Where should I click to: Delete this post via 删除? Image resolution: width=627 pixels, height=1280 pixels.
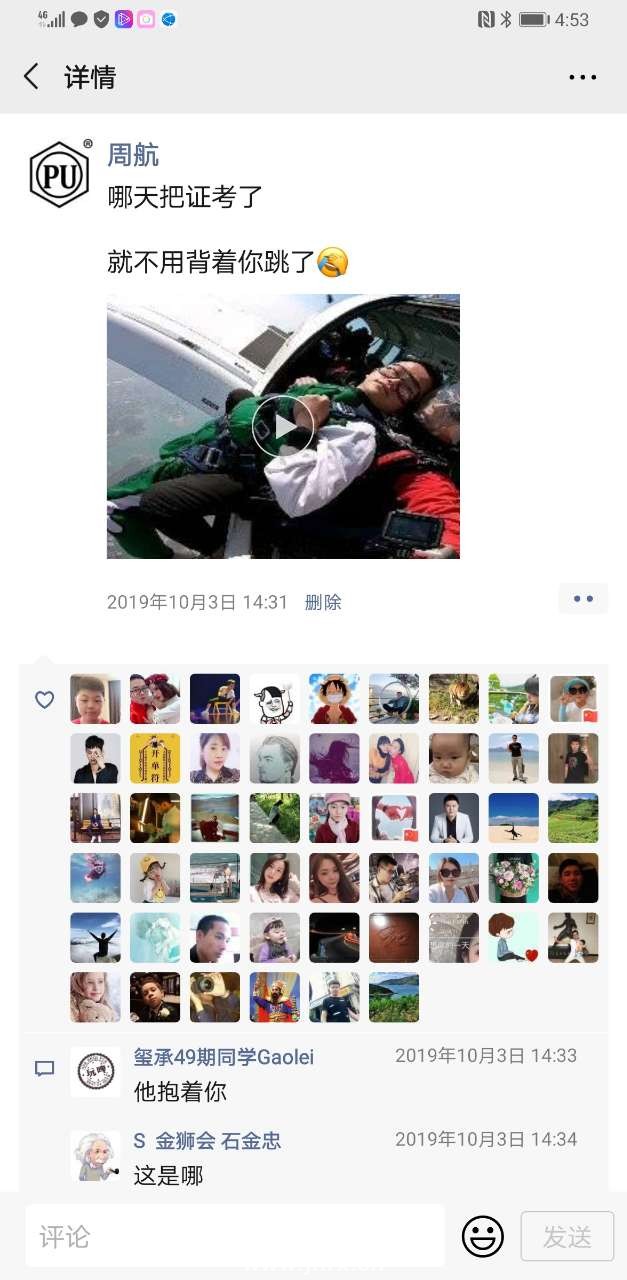pyautogui.click(x=323, y=602)
